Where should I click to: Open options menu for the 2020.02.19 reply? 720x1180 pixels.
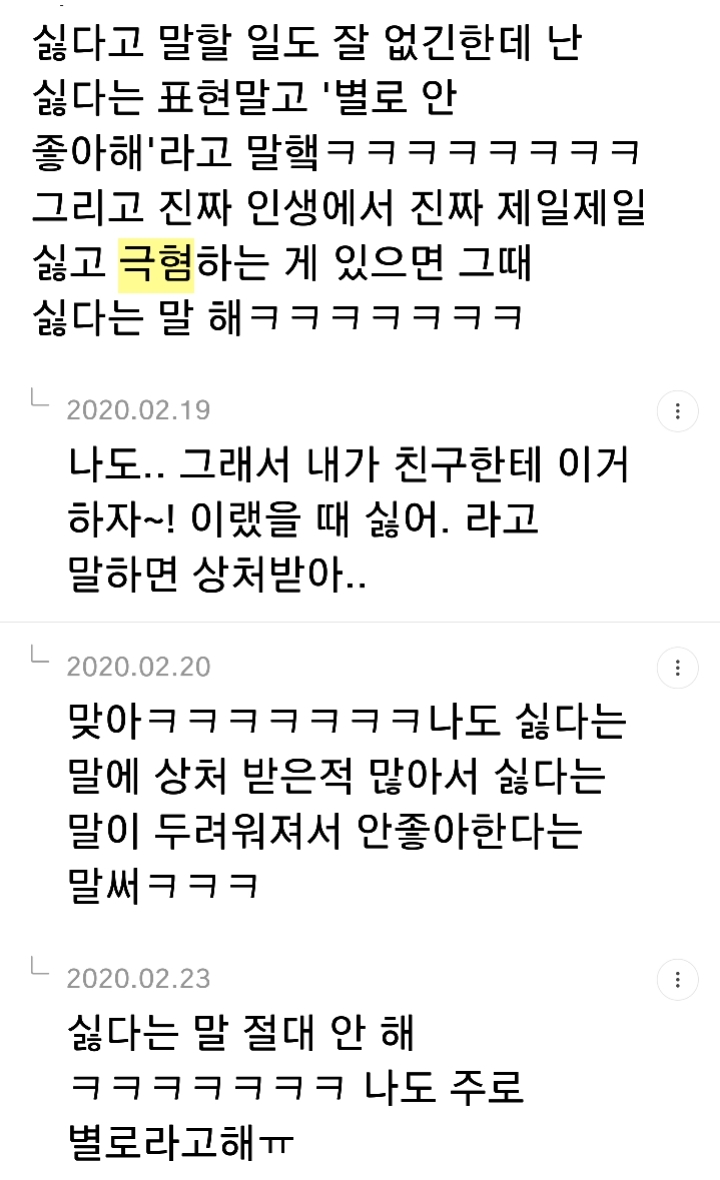(x=677, y=411)
